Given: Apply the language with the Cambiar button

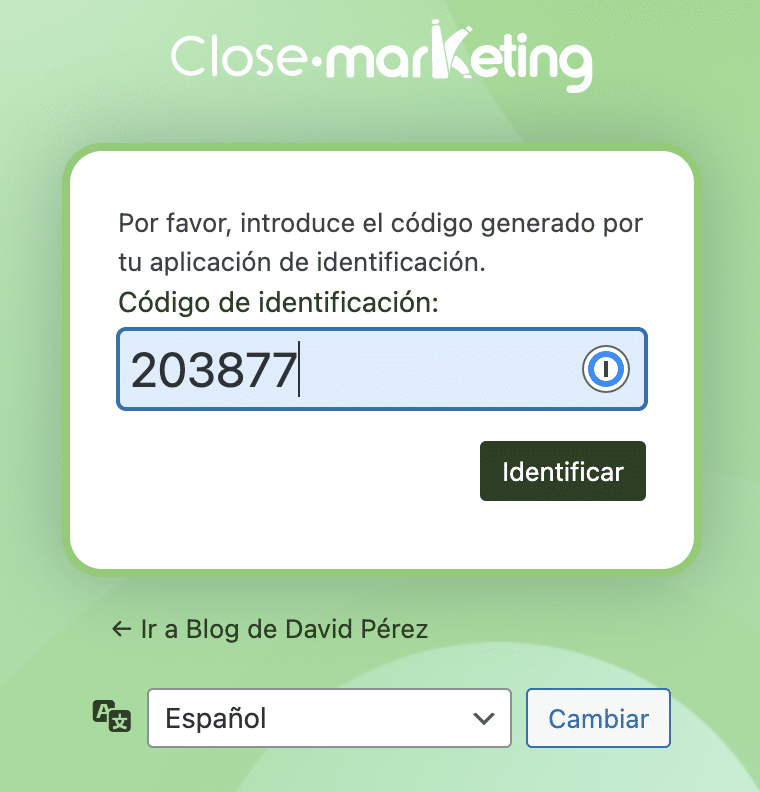Looking at the screenshot, I should coord(598,718).
